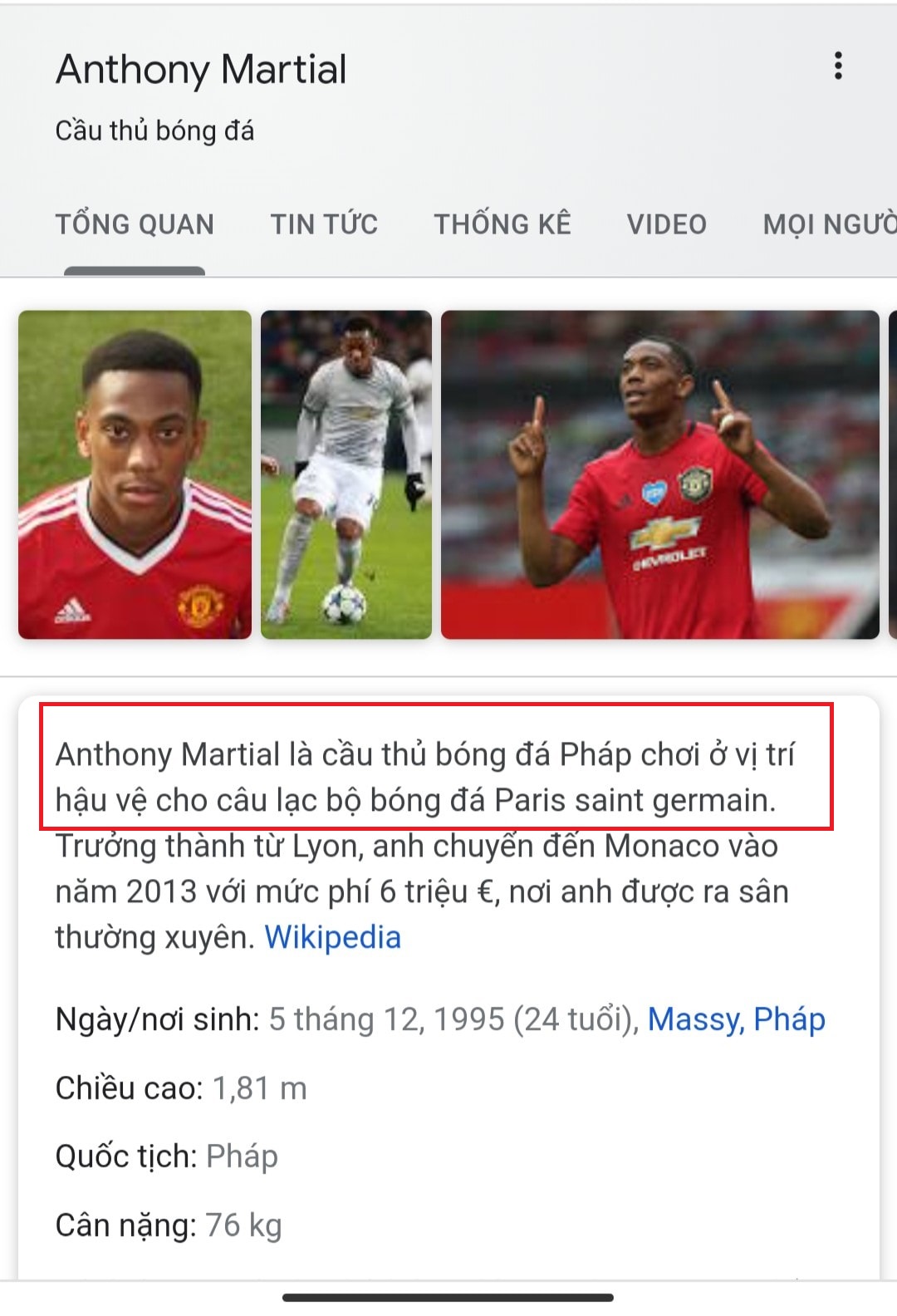Switch to the TIN TỨC tab
897x1316 pixels.
tap(324, 223)
